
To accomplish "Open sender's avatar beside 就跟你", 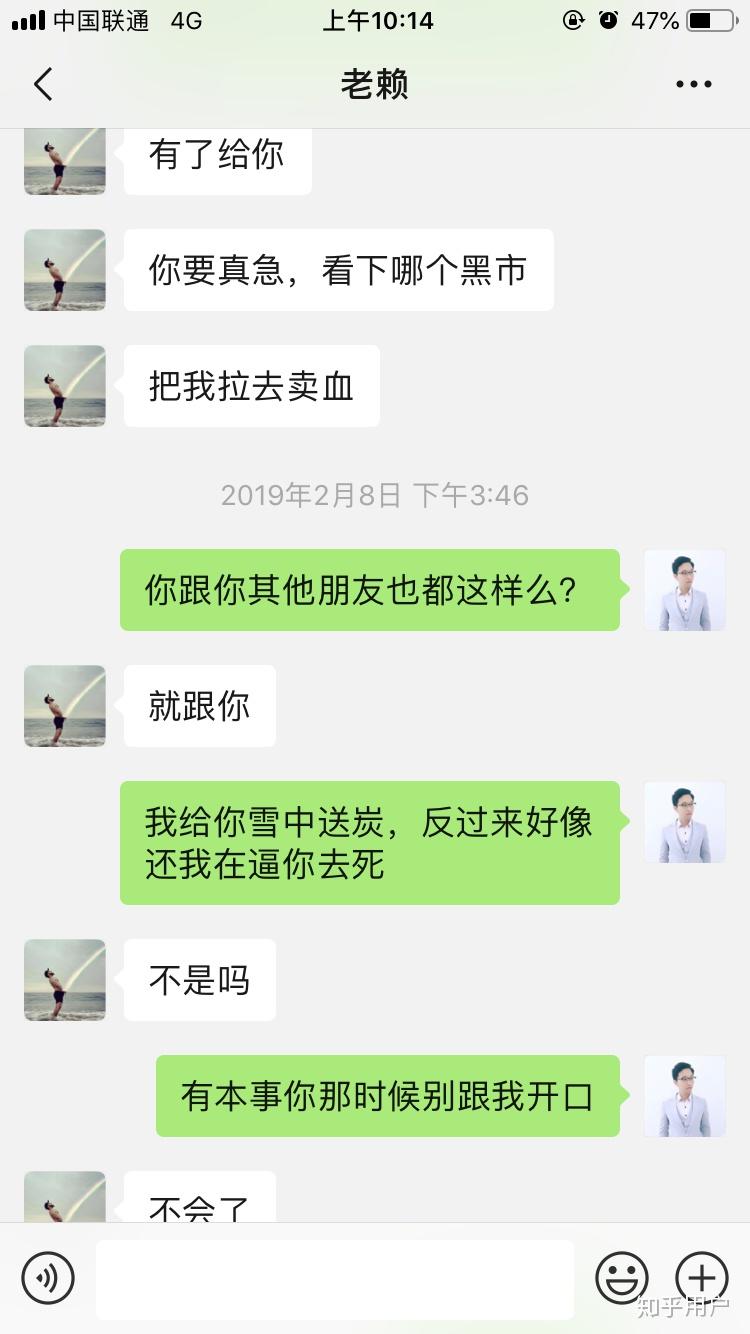I will 65,706.
